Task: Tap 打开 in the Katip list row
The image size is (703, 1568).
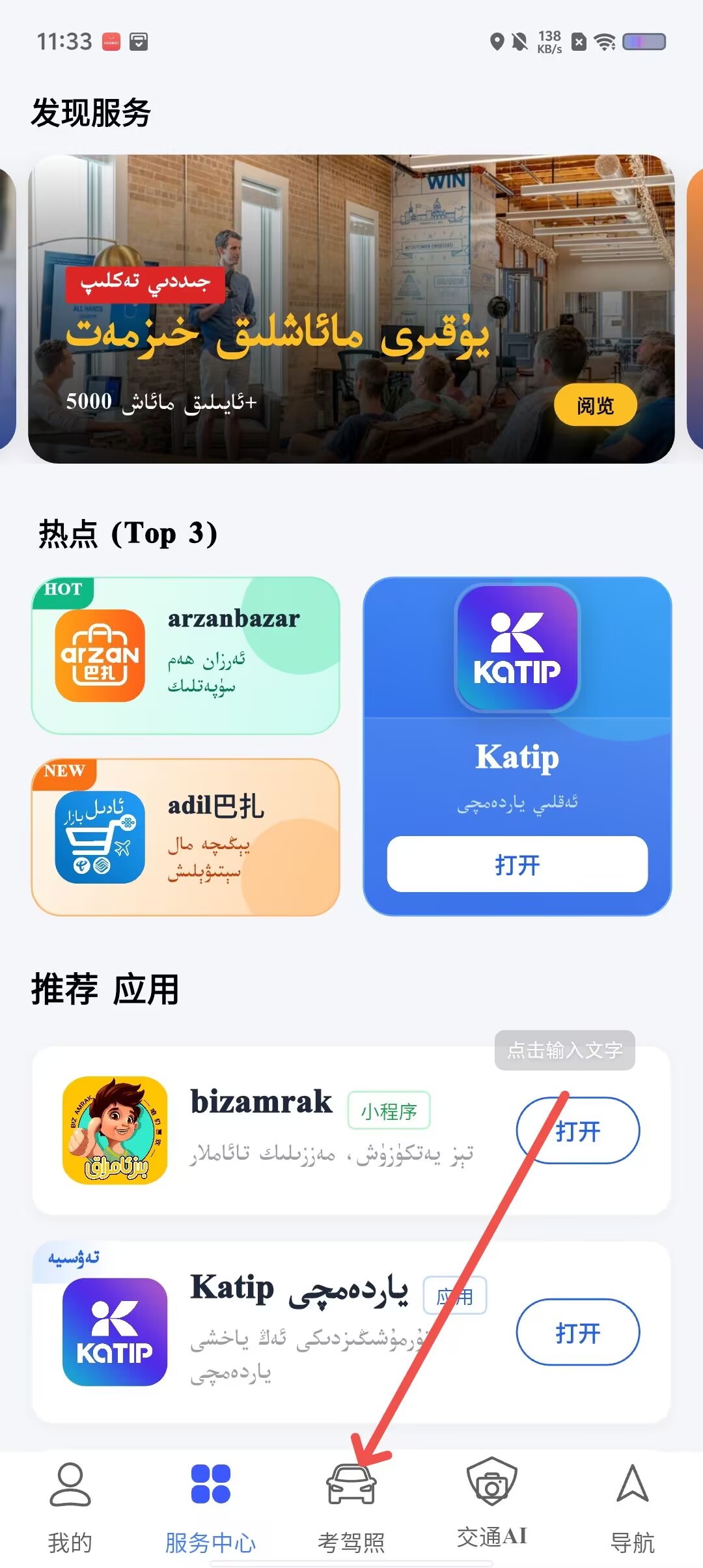Action: point(577,1332)
